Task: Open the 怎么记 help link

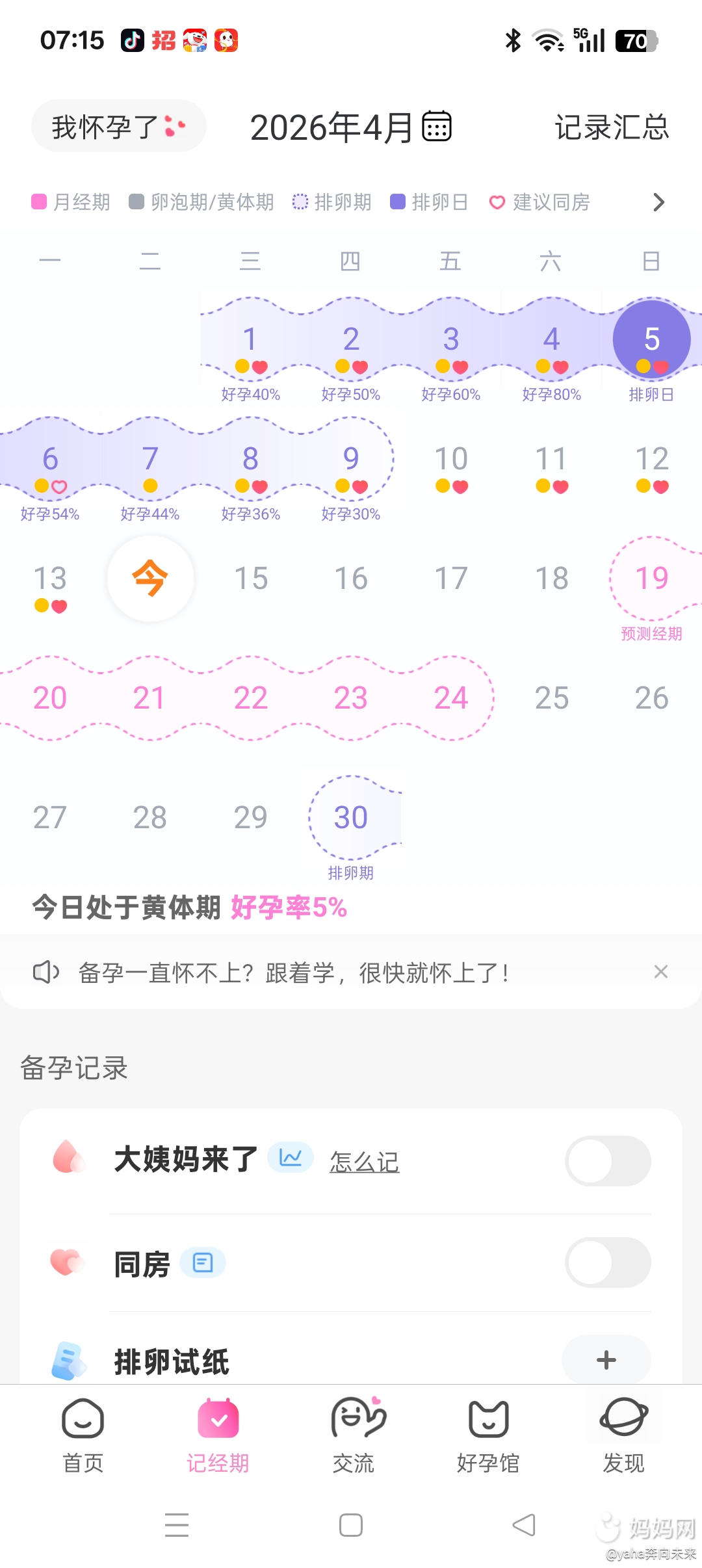Action: click(364, 1161)
